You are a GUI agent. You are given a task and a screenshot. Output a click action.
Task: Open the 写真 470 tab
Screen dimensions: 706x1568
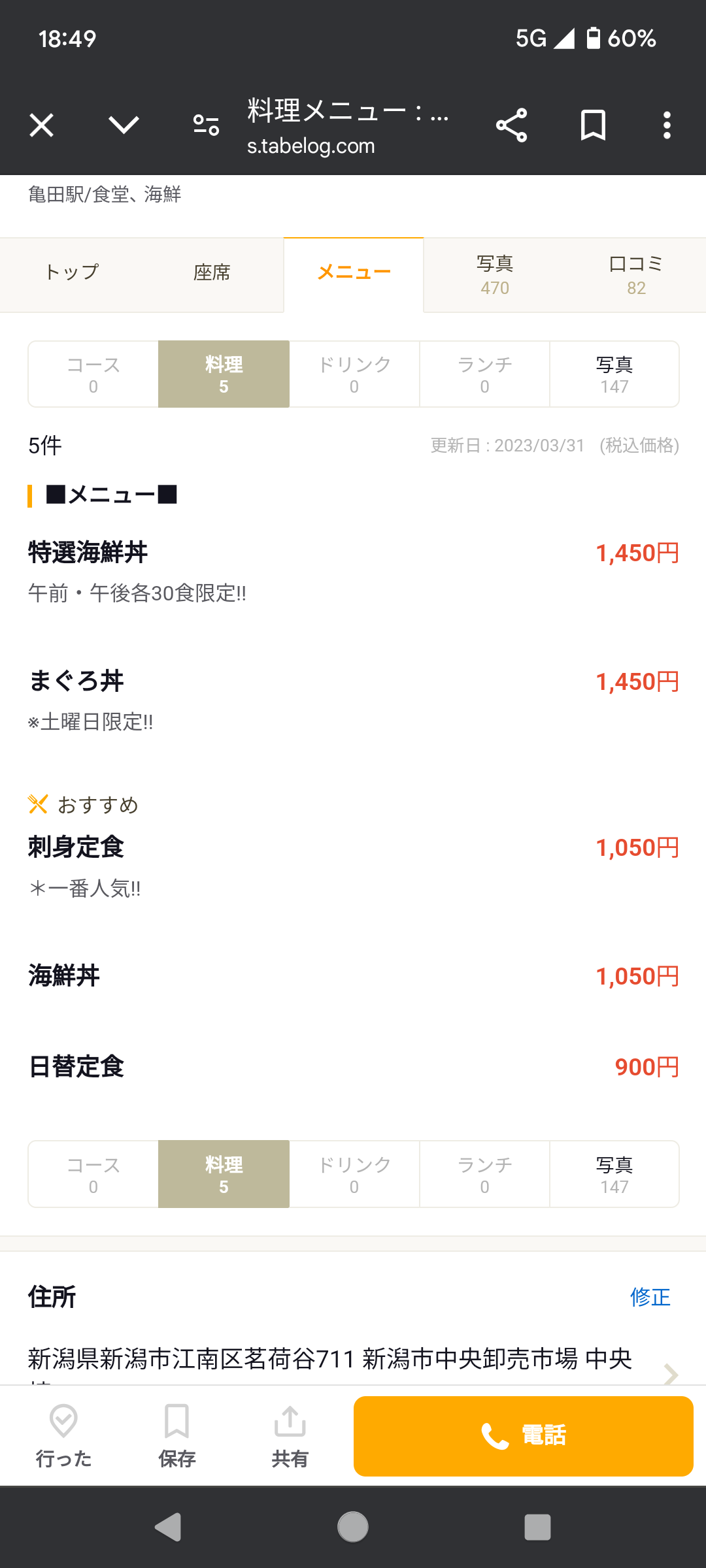(x=495, y=275)
